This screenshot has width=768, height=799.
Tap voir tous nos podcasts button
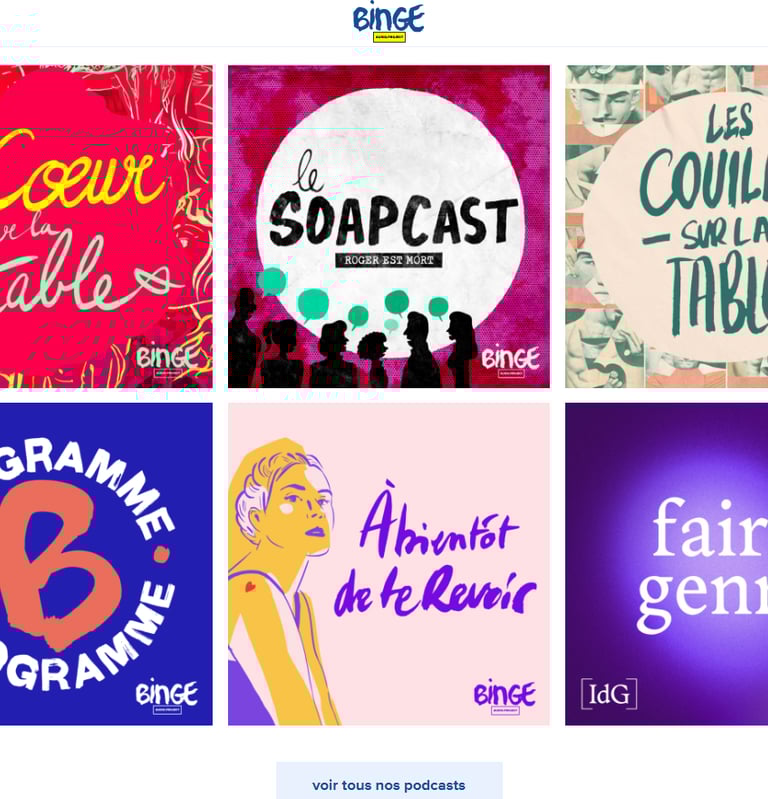pos(389,784)
